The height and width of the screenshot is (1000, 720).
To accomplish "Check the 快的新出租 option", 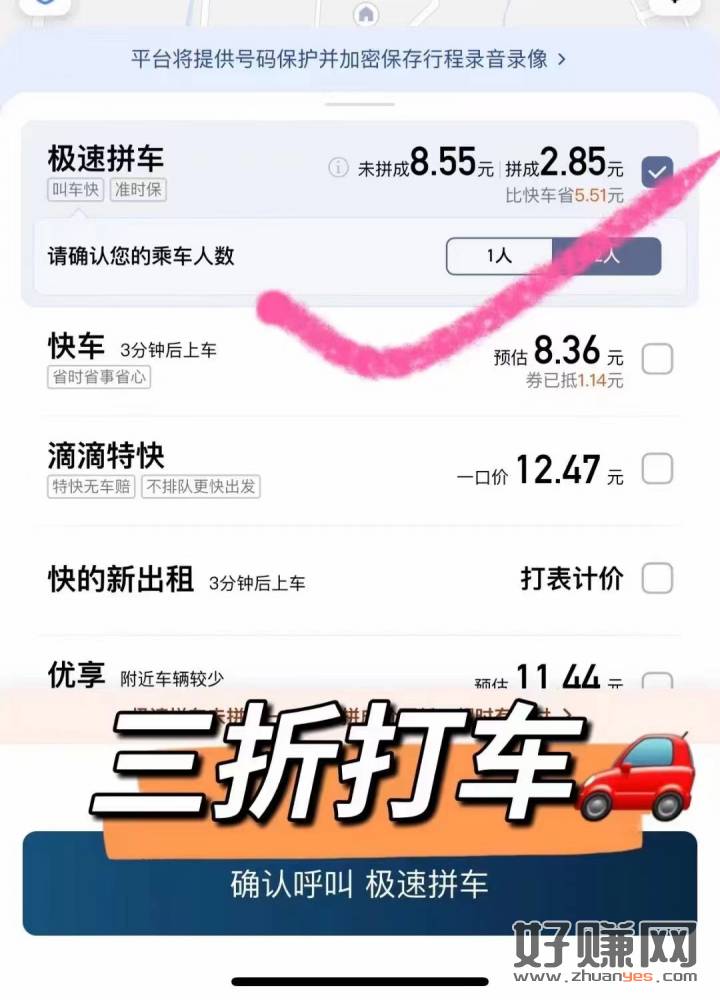I will tap(657, 578).
